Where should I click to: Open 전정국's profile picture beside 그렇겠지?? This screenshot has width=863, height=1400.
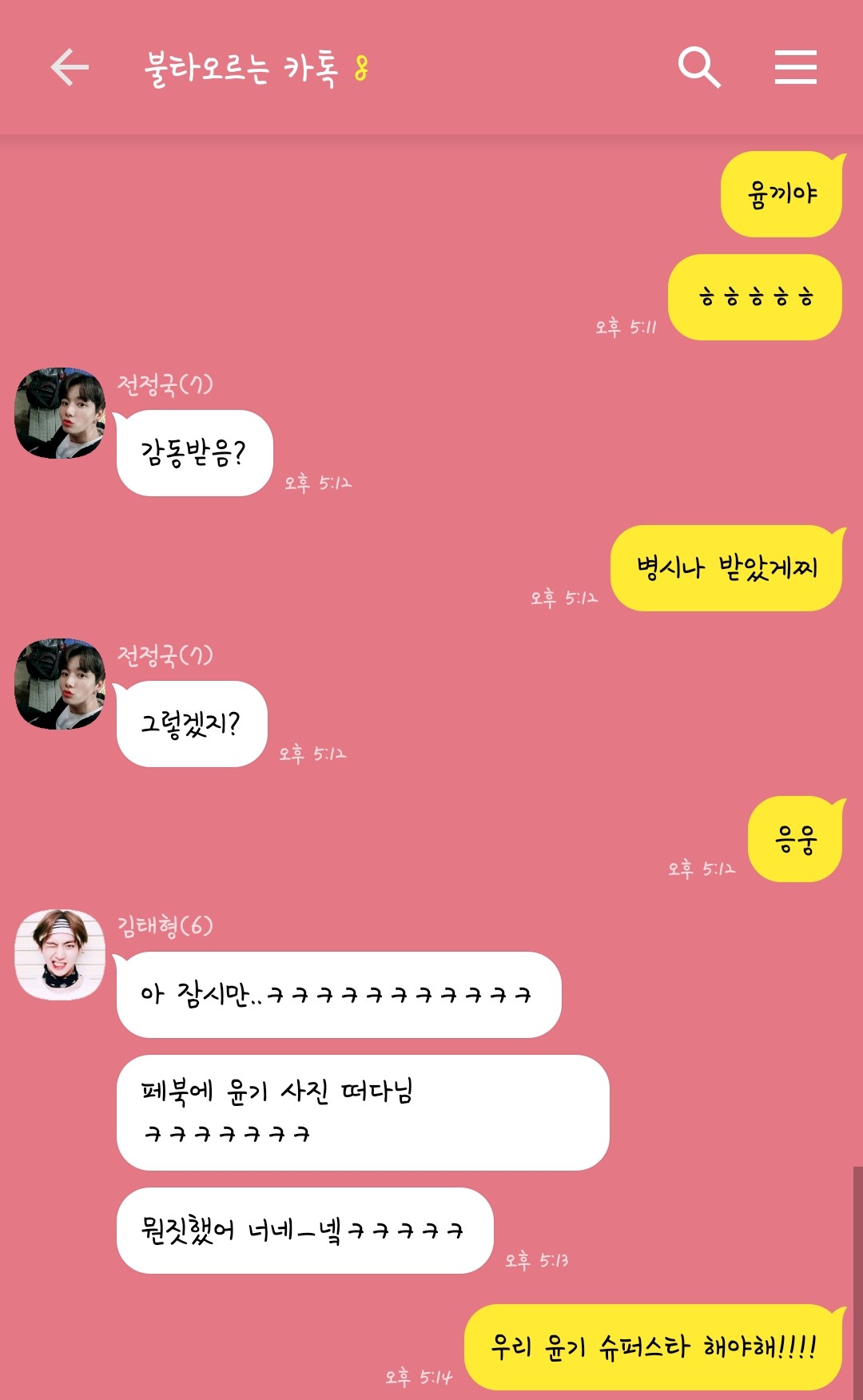point(60,684)
